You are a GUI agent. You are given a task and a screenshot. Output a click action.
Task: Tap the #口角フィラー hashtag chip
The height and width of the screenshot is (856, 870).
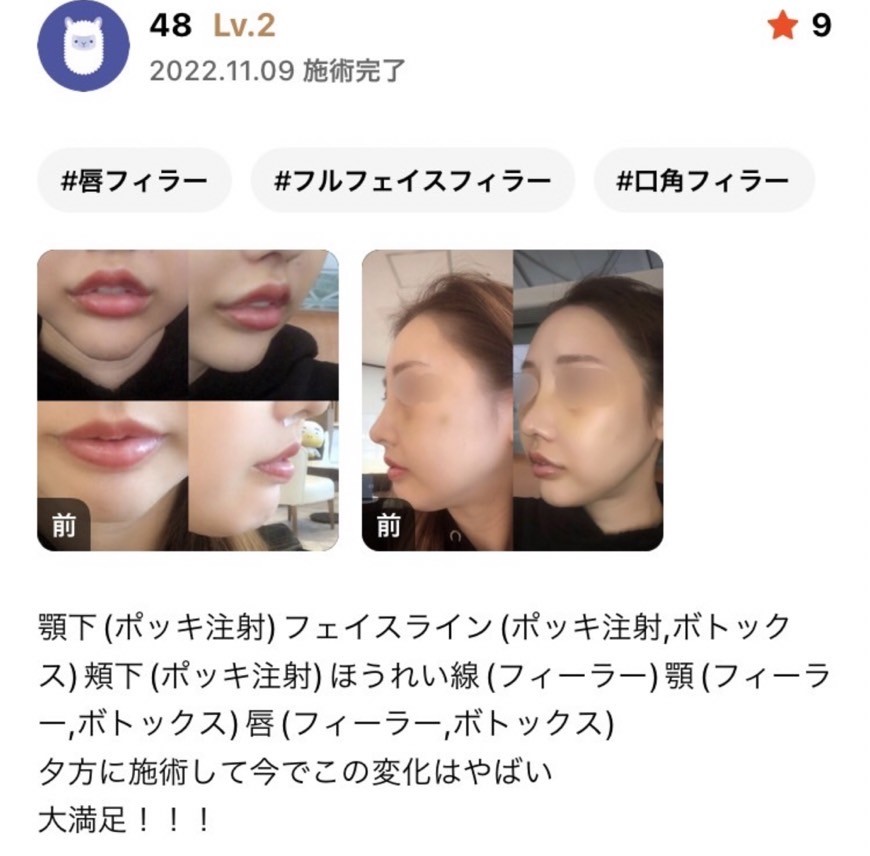point(704,181)
